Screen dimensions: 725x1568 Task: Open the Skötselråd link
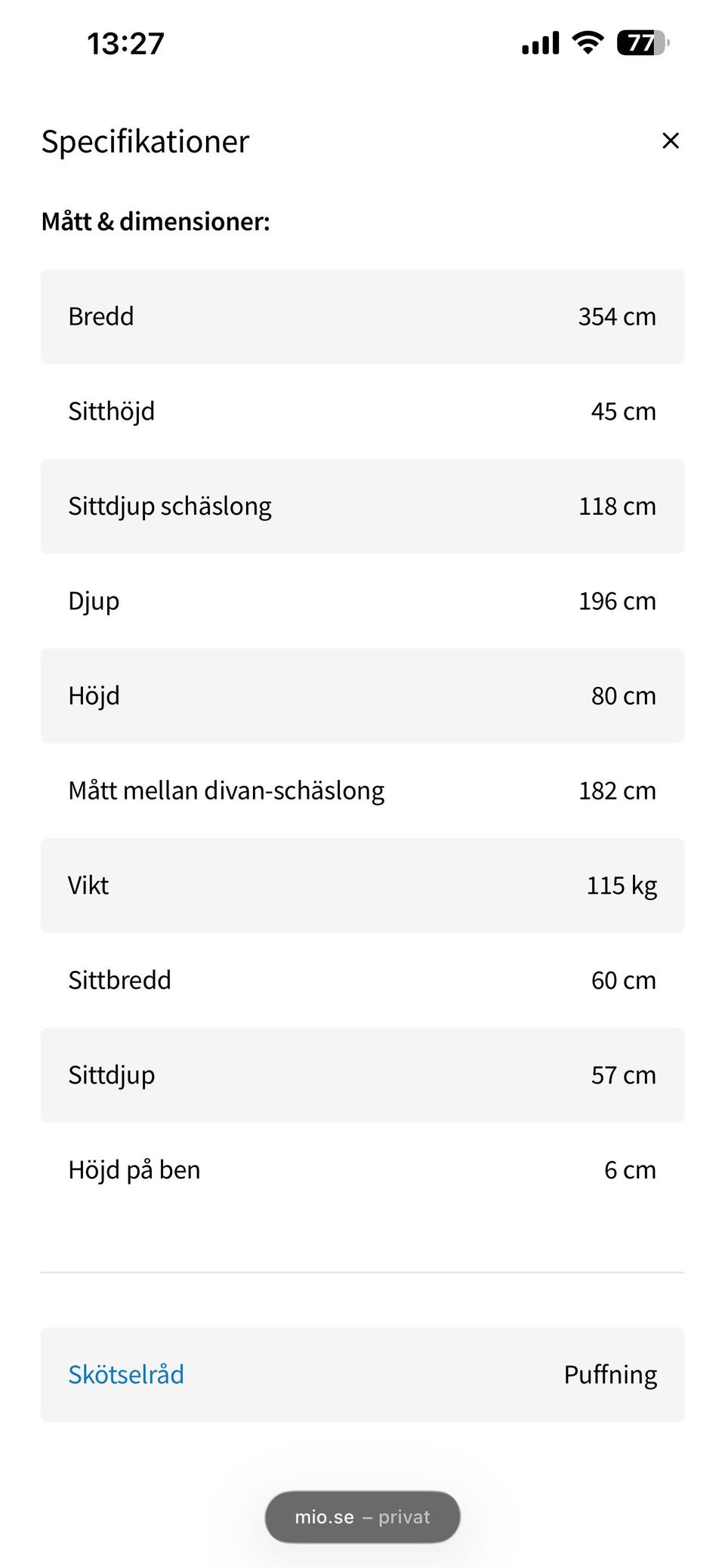coord(126,1374)
